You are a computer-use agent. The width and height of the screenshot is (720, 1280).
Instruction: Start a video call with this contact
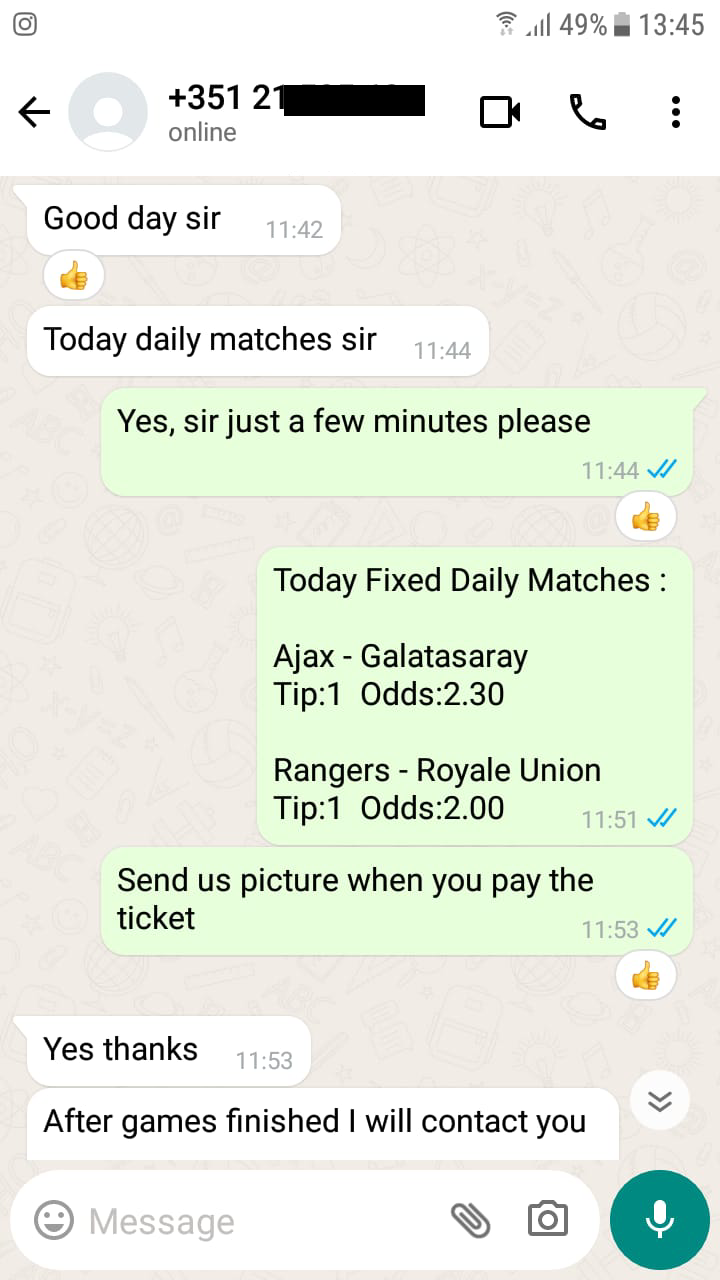pyautogui.click(x=500, y=112)
